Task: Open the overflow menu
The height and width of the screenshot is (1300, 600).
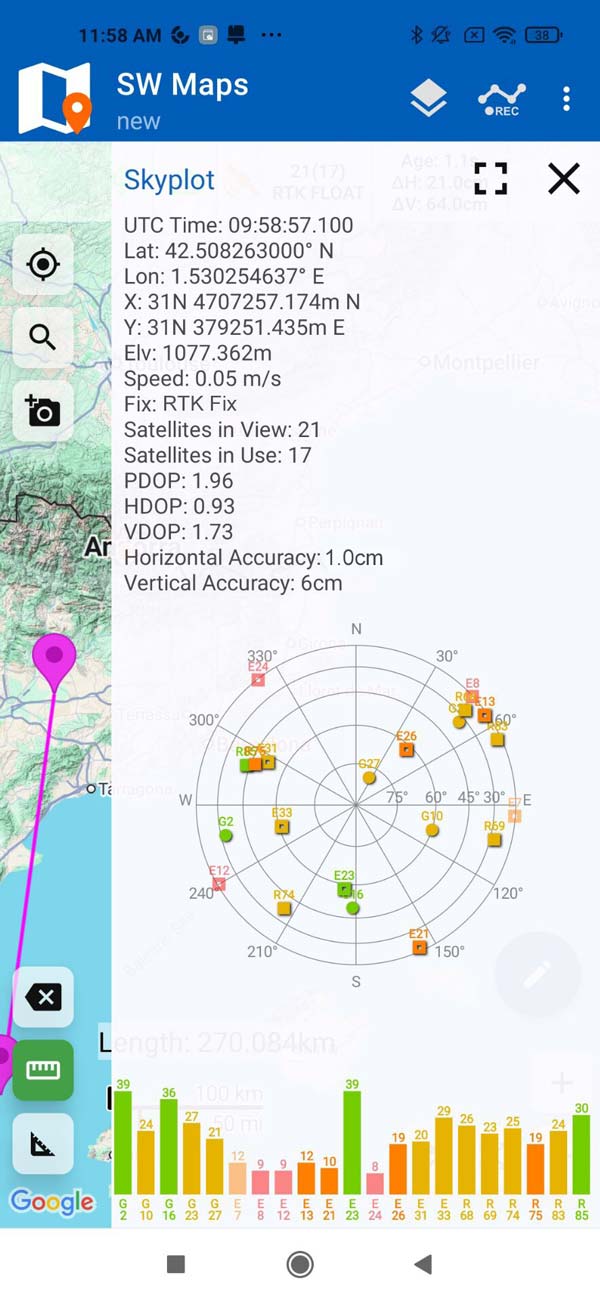Action: pyautogui.click(x=567, y=99)
